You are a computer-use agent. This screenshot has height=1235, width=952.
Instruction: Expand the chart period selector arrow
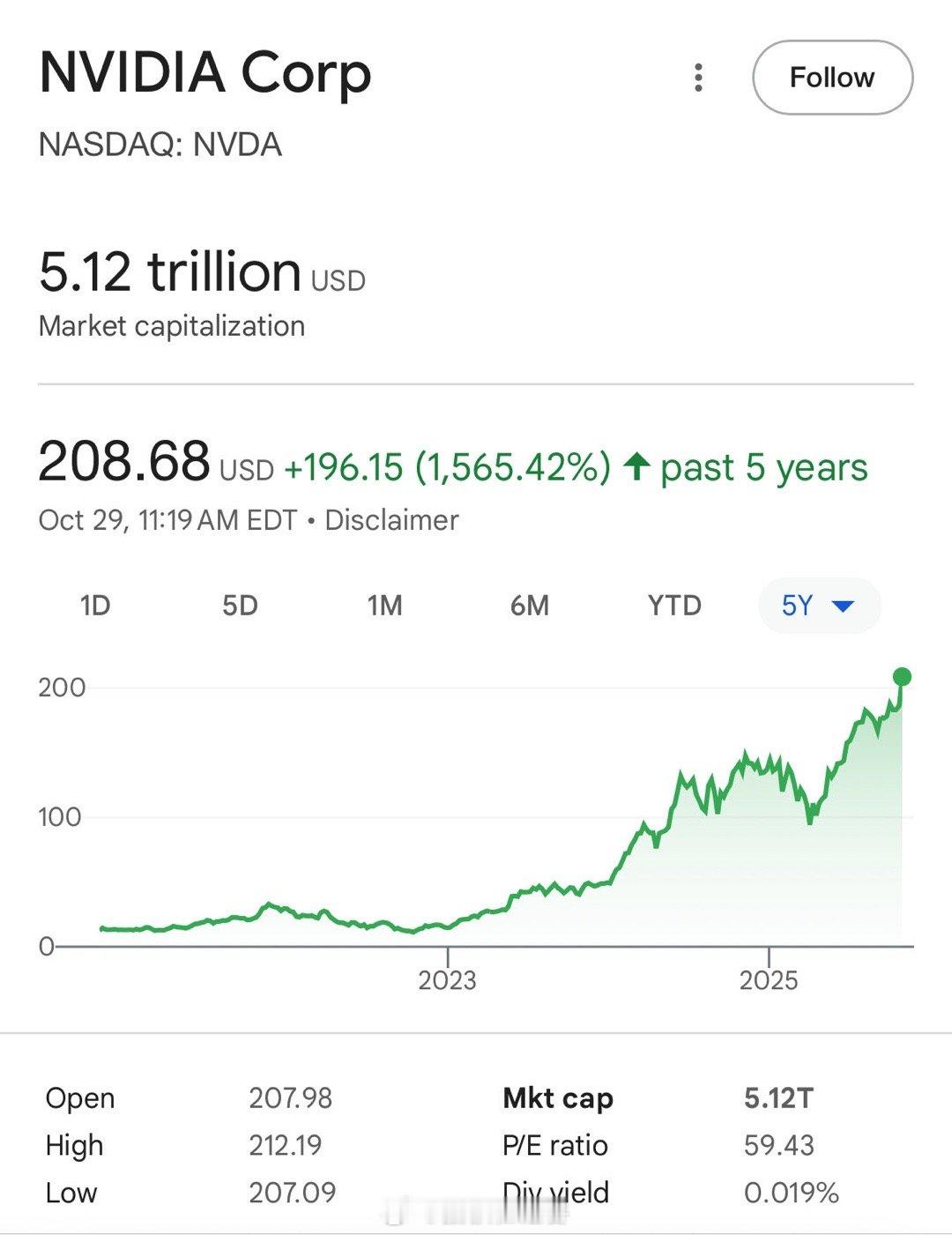[843, 606]
